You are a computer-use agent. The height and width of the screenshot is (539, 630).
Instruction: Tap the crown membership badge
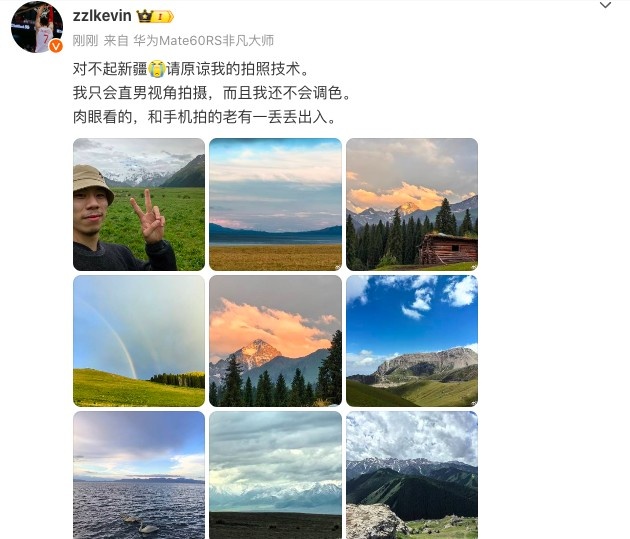pos(155,16)
